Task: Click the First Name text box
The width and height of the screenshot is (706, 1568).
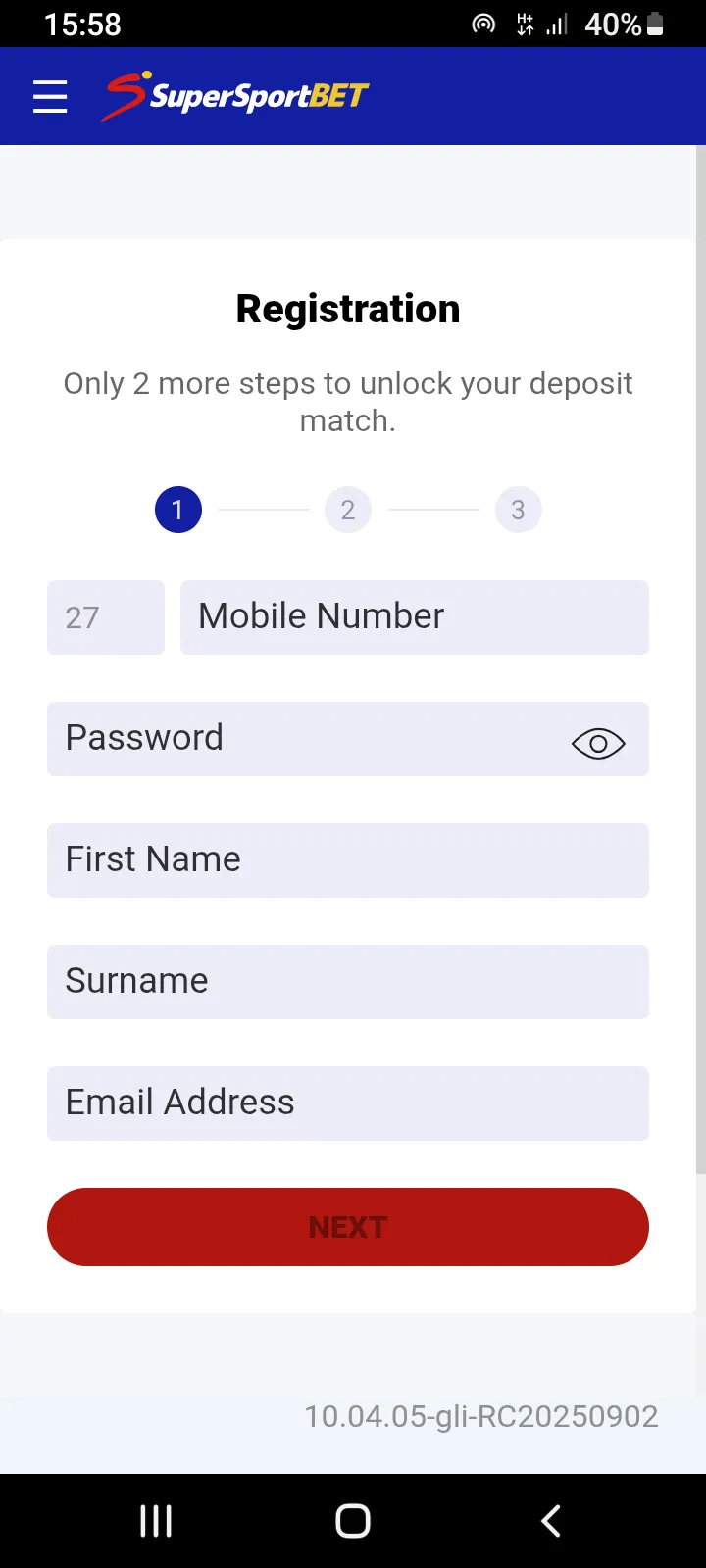Action: (x=348, y=859)
